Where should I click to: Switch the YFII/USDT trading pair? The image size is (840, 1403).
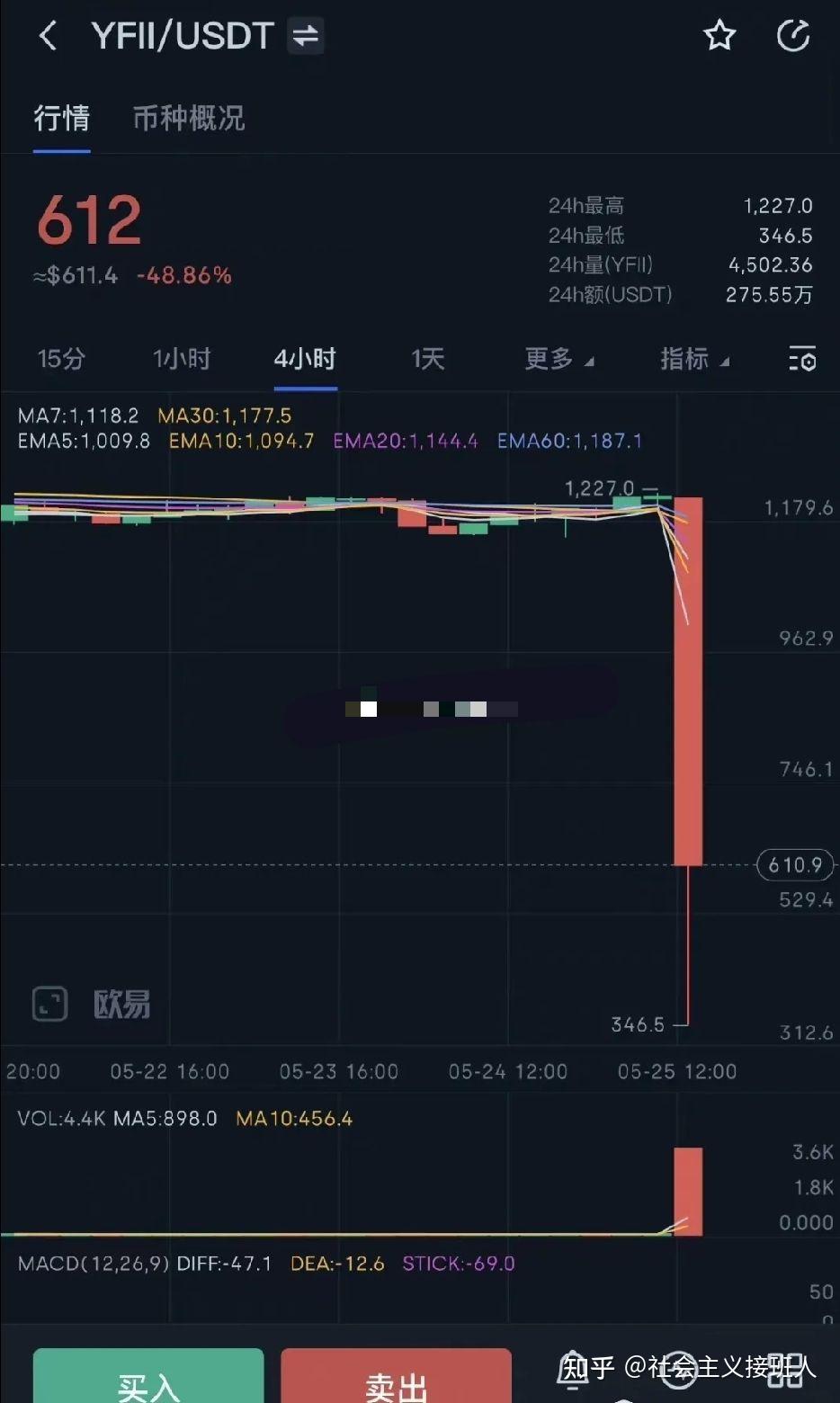306,36
